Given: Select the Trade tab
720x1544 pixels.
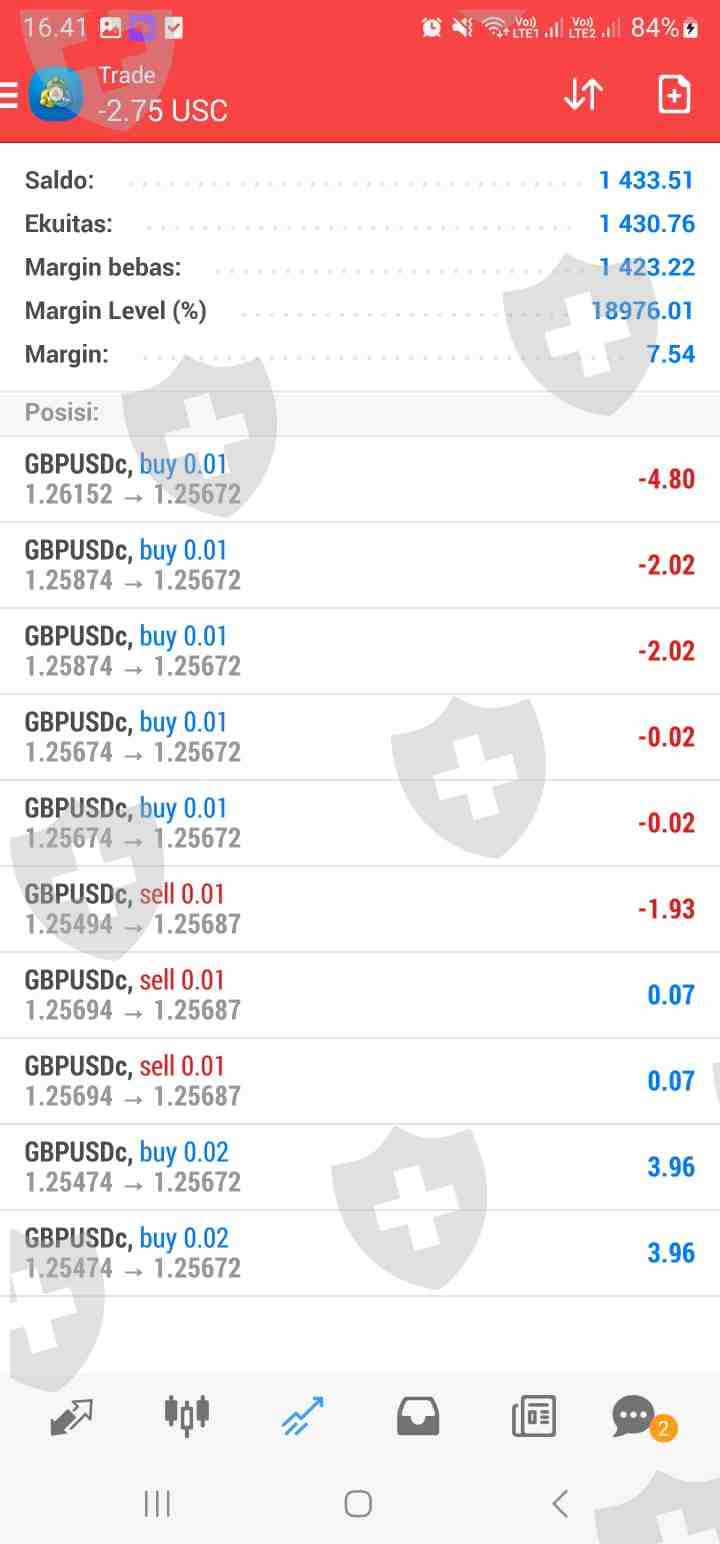Looking at the screenshot, I should [302, 1416].
